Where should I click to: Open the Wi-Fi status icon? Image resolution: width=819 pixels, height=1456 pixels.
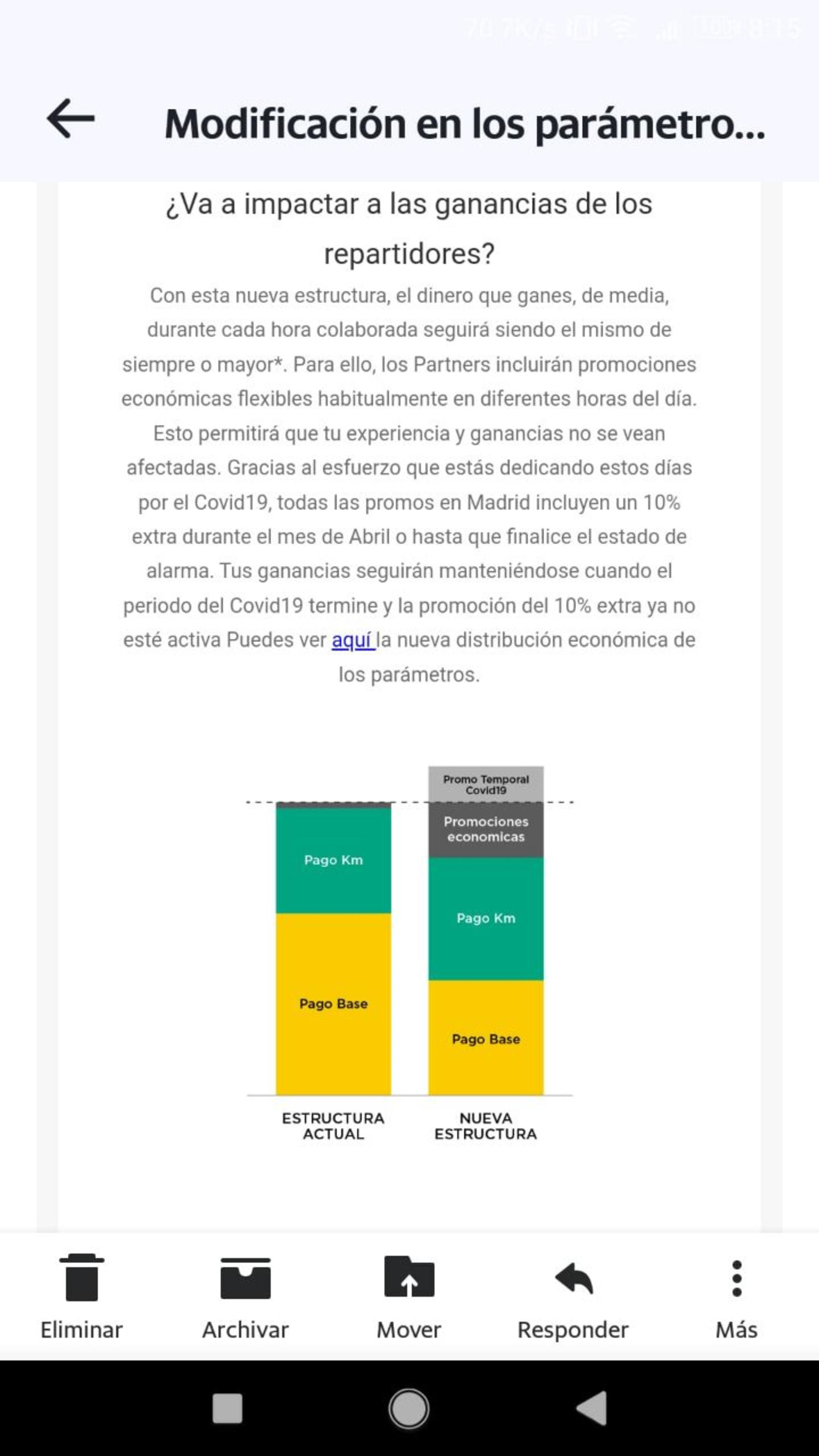[x=622, y=27]
